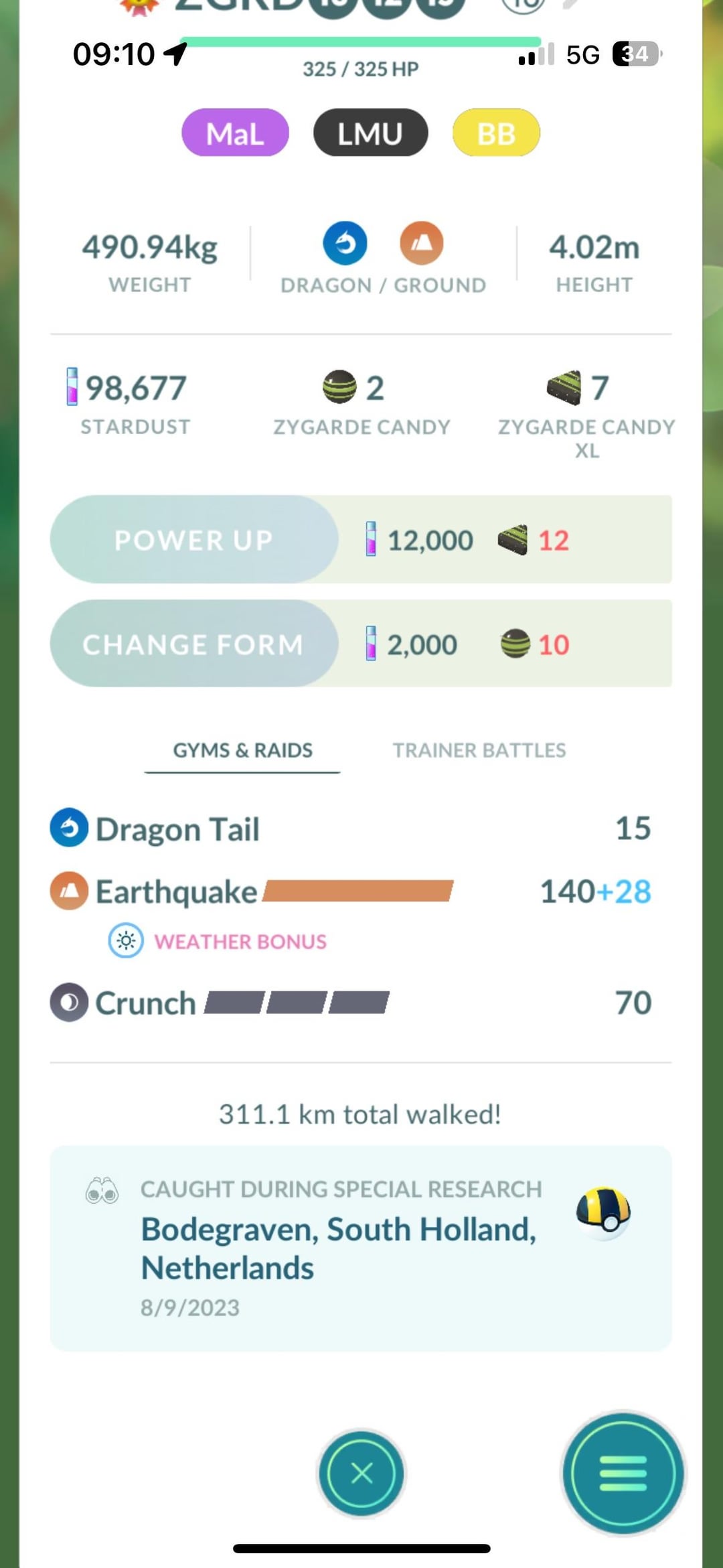
Task: Tap the yellow BB tag
Action: pyautogui.click(x=496, y=133)
